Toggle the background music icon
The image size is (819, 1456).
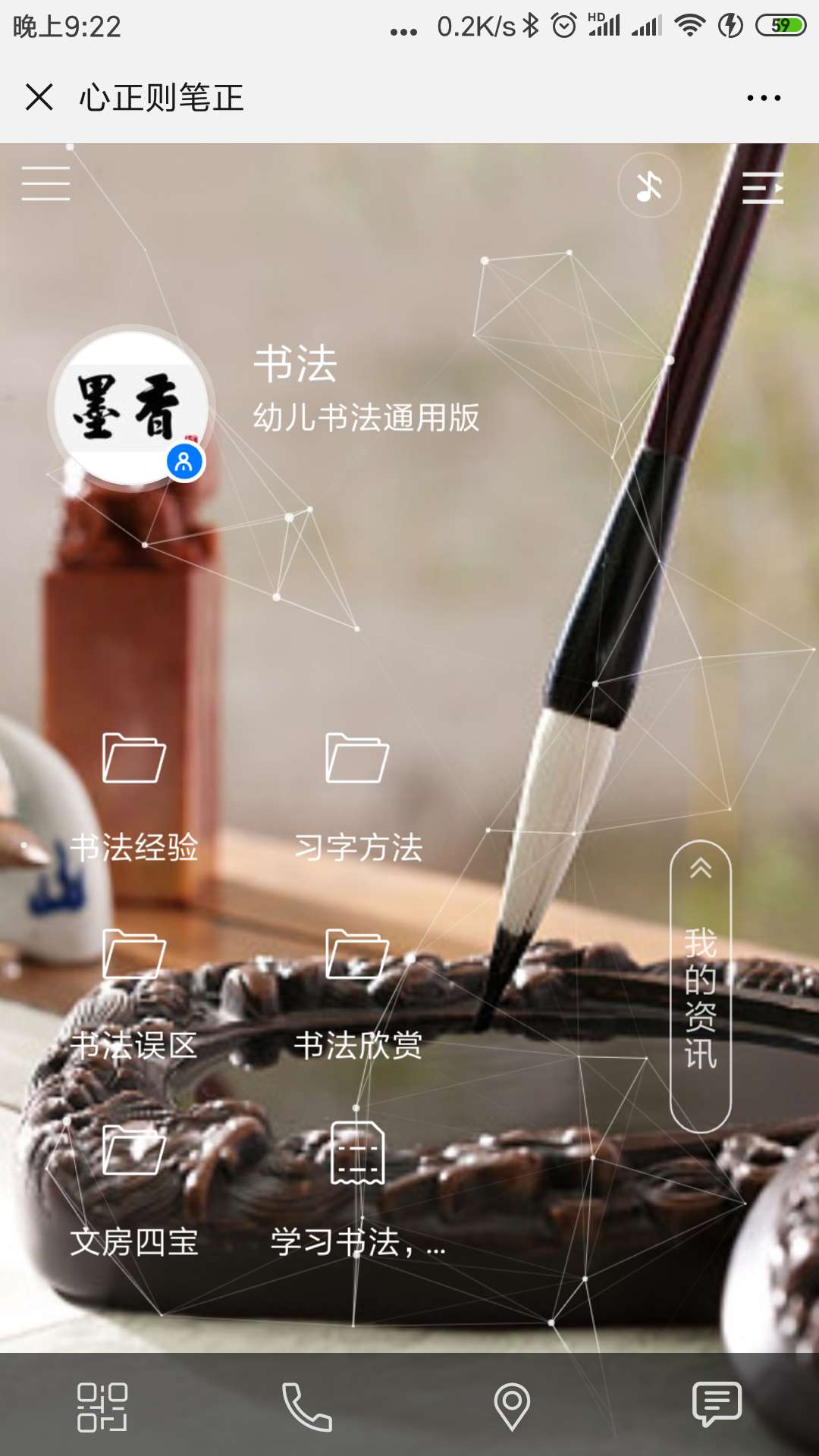pos(649,186)
